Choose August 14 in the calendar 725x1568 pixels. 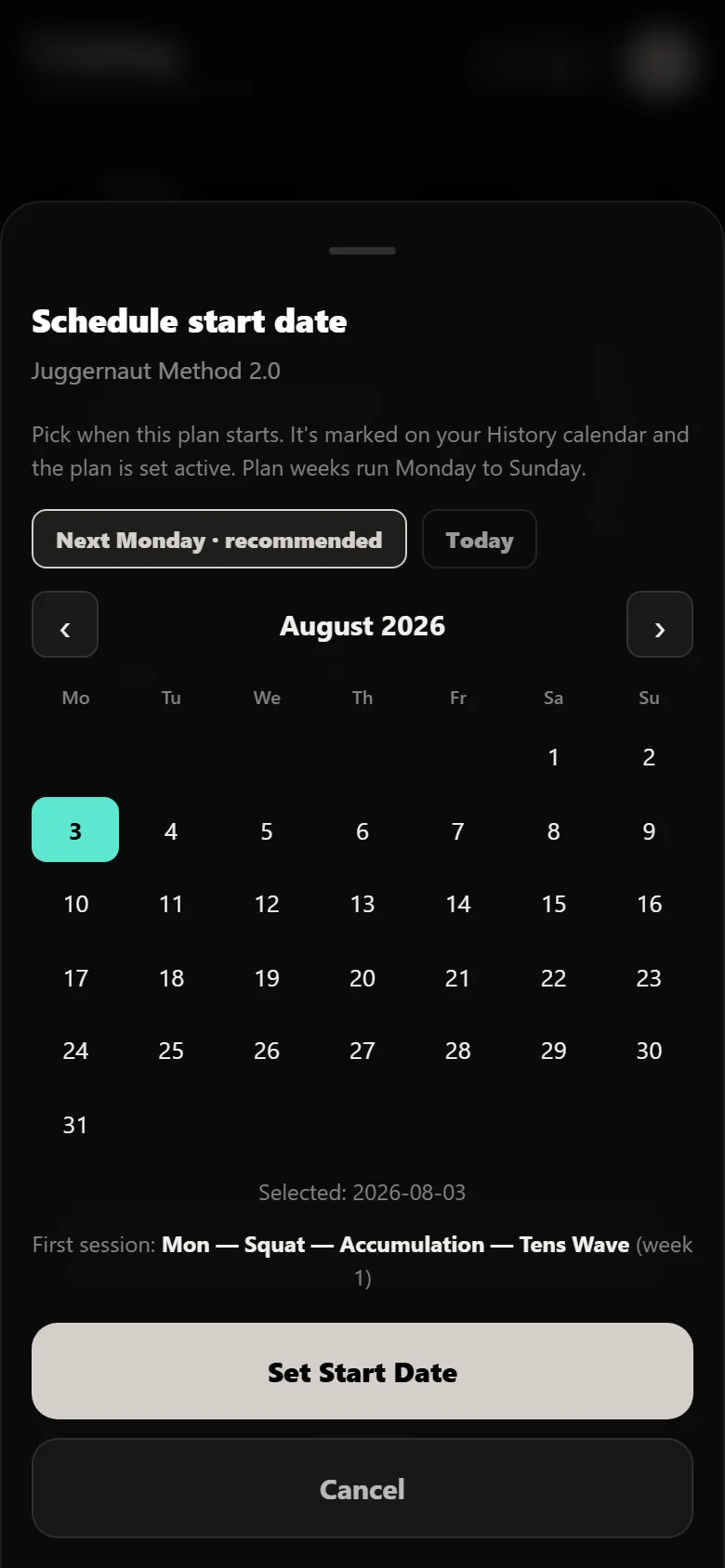click(x=458, y=903)
